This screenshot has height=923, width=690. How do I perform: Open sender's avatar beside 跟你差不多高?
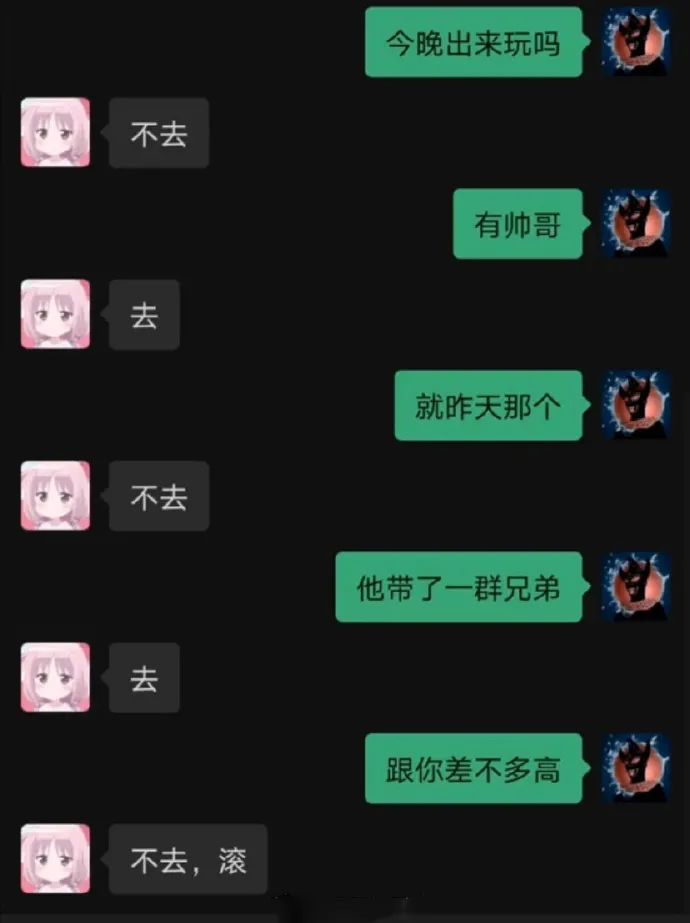tap(634, 768)
